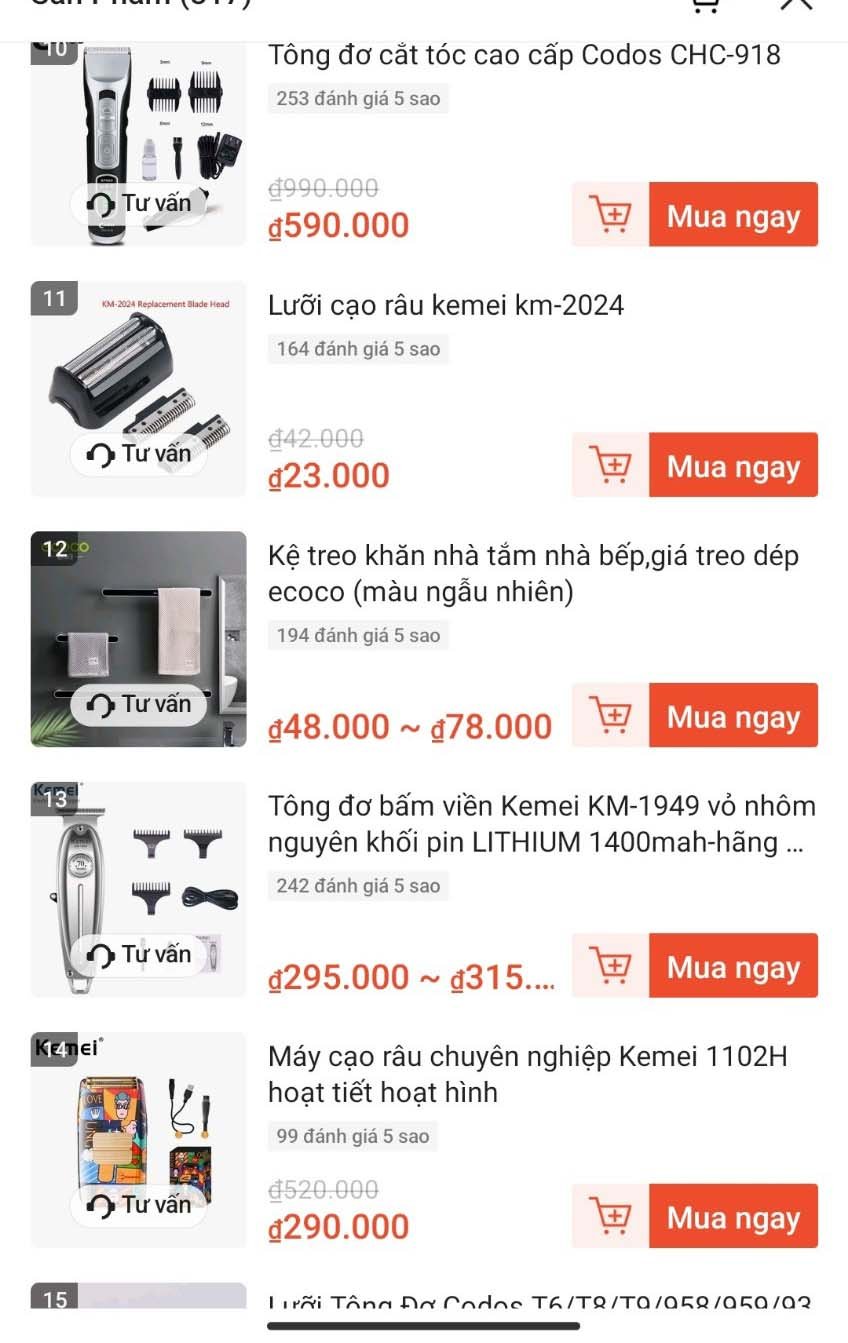Buy the Codos CHC-918 clipper now
848x1343 pixels.
click(733, 215)
